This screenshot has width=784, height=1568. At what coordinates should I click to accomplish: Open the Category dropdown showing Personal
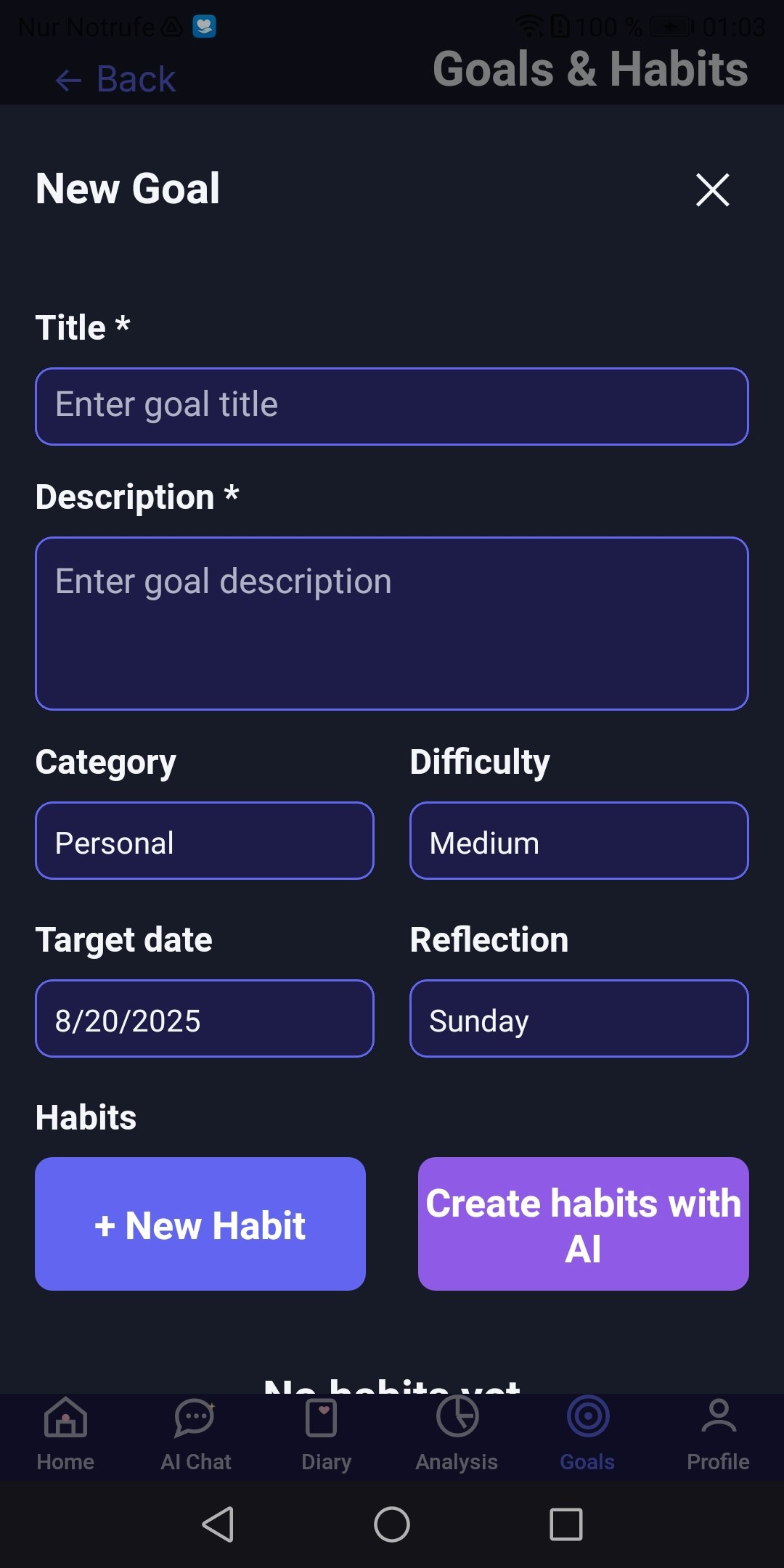click(204, 841)
